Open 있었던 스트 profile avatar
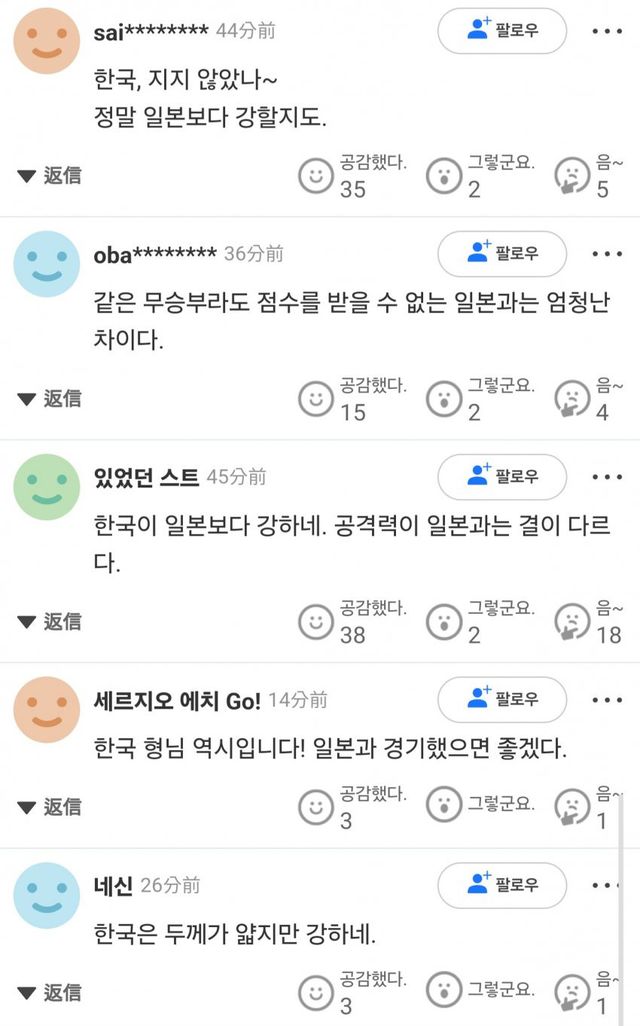The height and width of the screenshot is (1026, 640). coord(46,486)
